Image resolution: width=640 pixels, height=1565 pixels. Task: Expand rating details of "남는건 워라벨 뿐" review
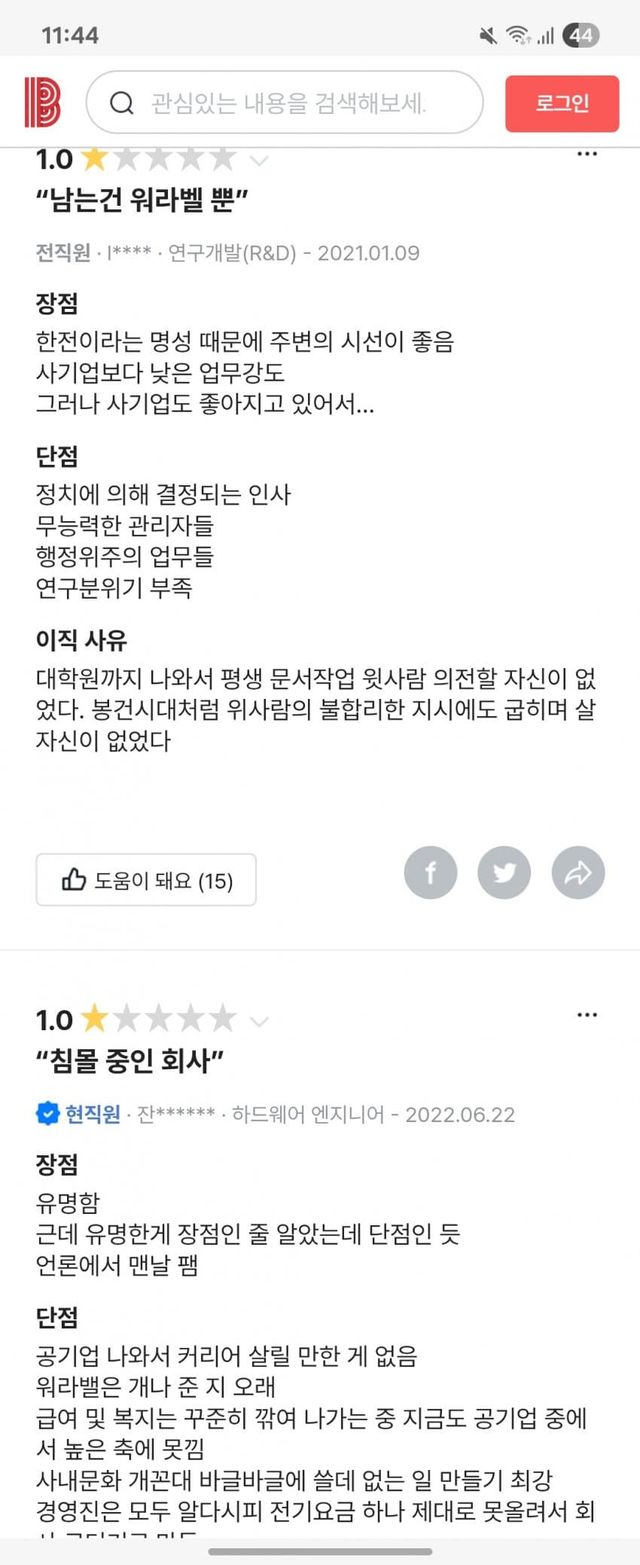point(259,160)
